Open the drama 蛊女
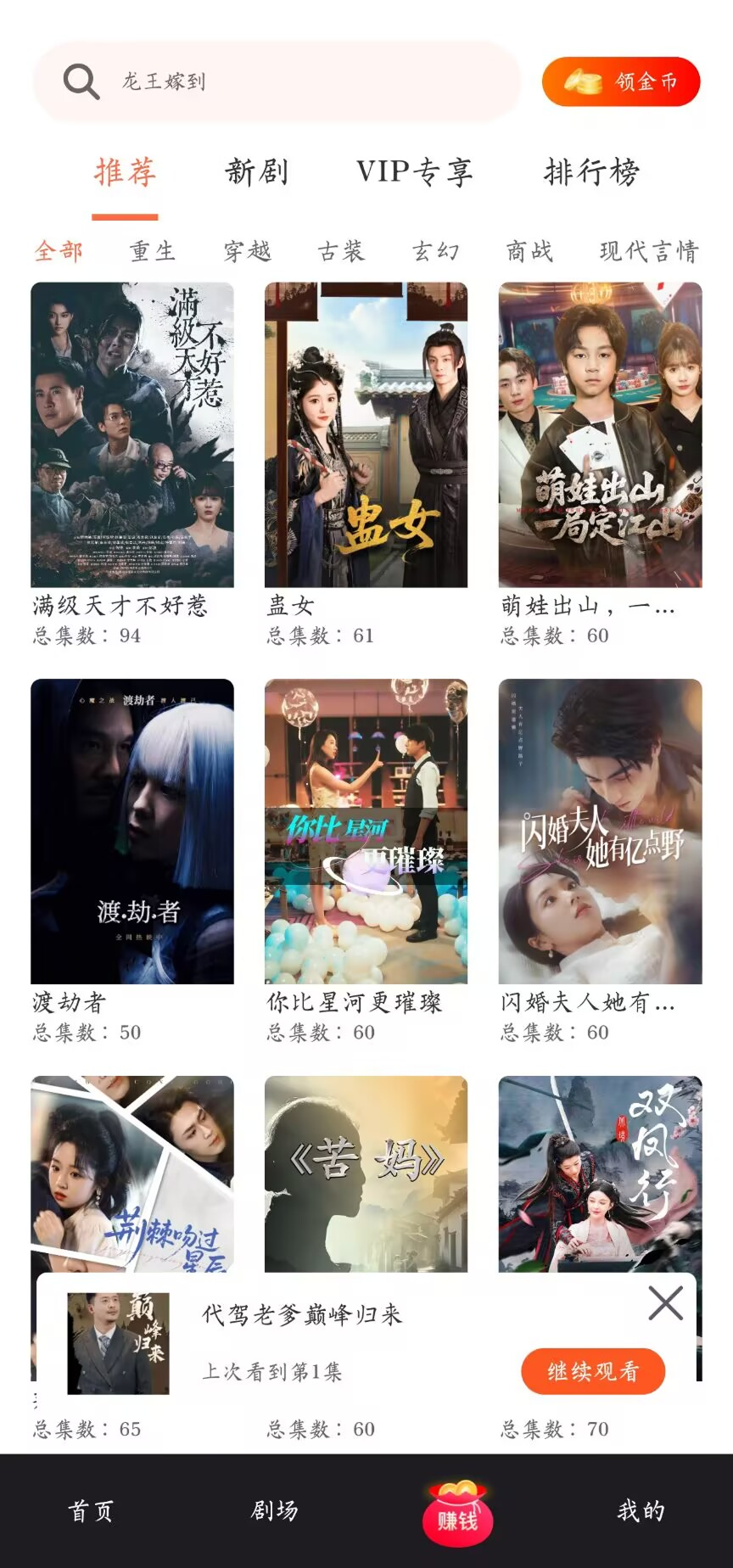Viewport: 733px width, 1568px height. (366, 434)
